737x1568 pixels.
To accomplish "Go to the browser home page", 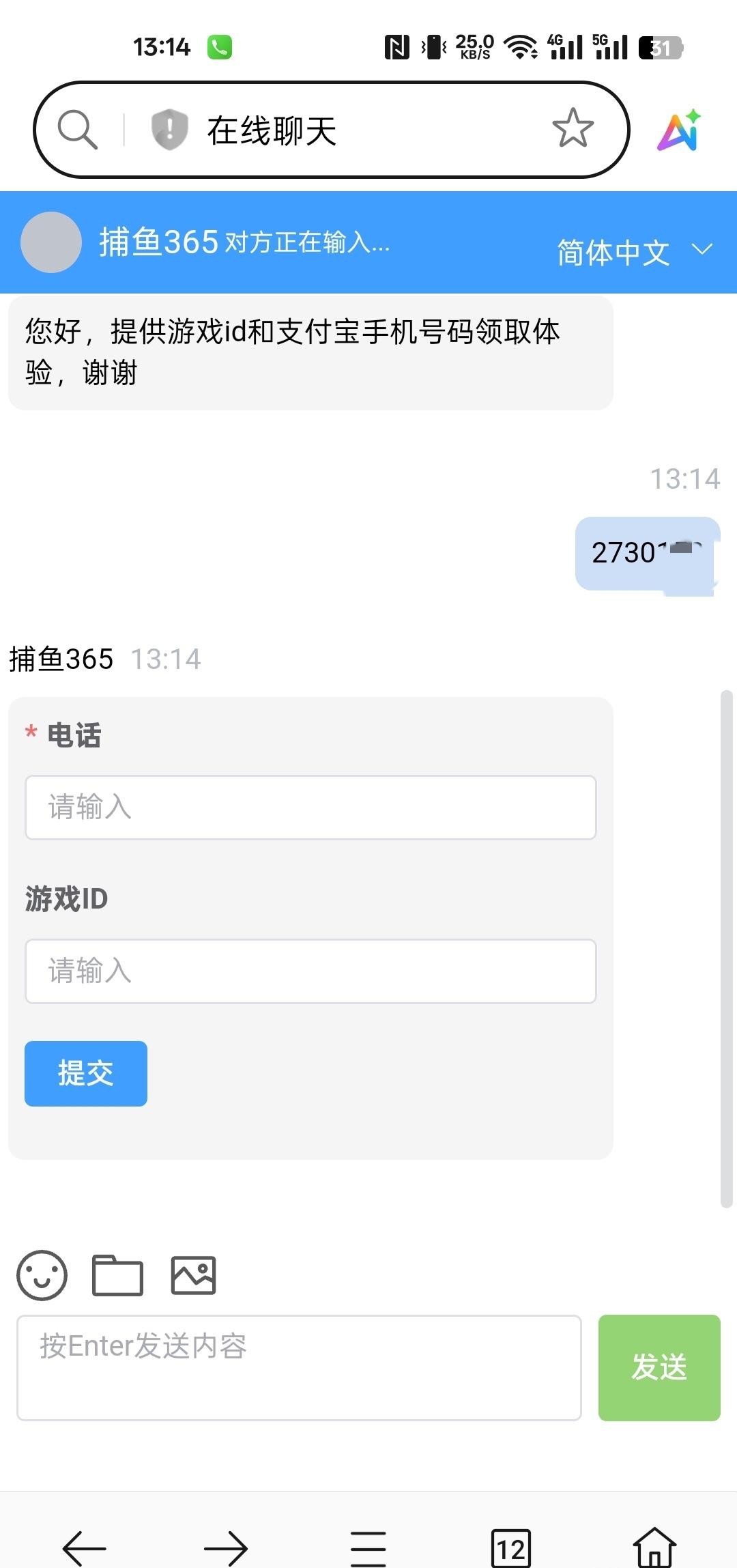I will click(654, 1548).
